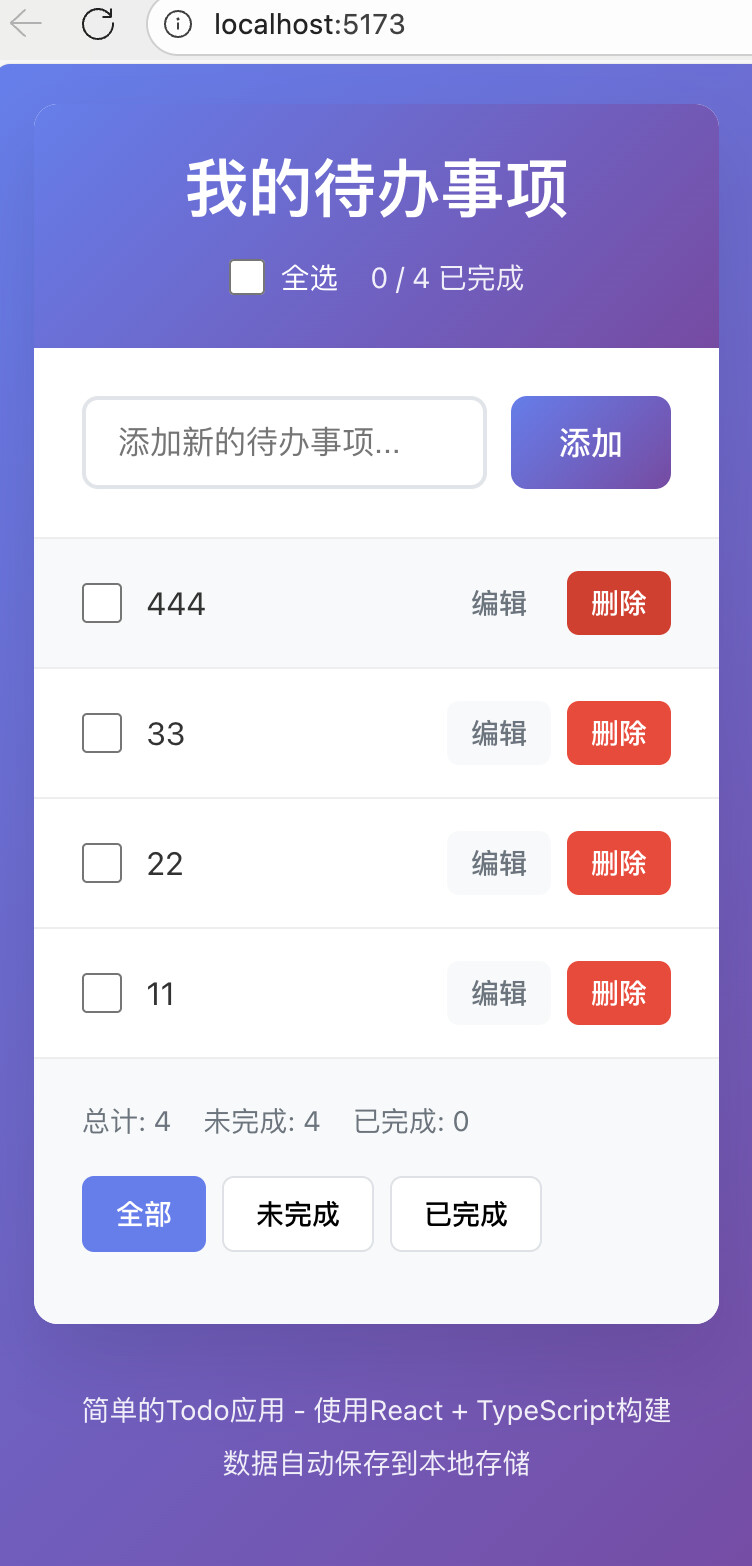The width and height of the screenshot is (752, 1566).
Task: Focus the 添加新的待办事项 input field
Action: pyautogui.click(x=284, y=443)
